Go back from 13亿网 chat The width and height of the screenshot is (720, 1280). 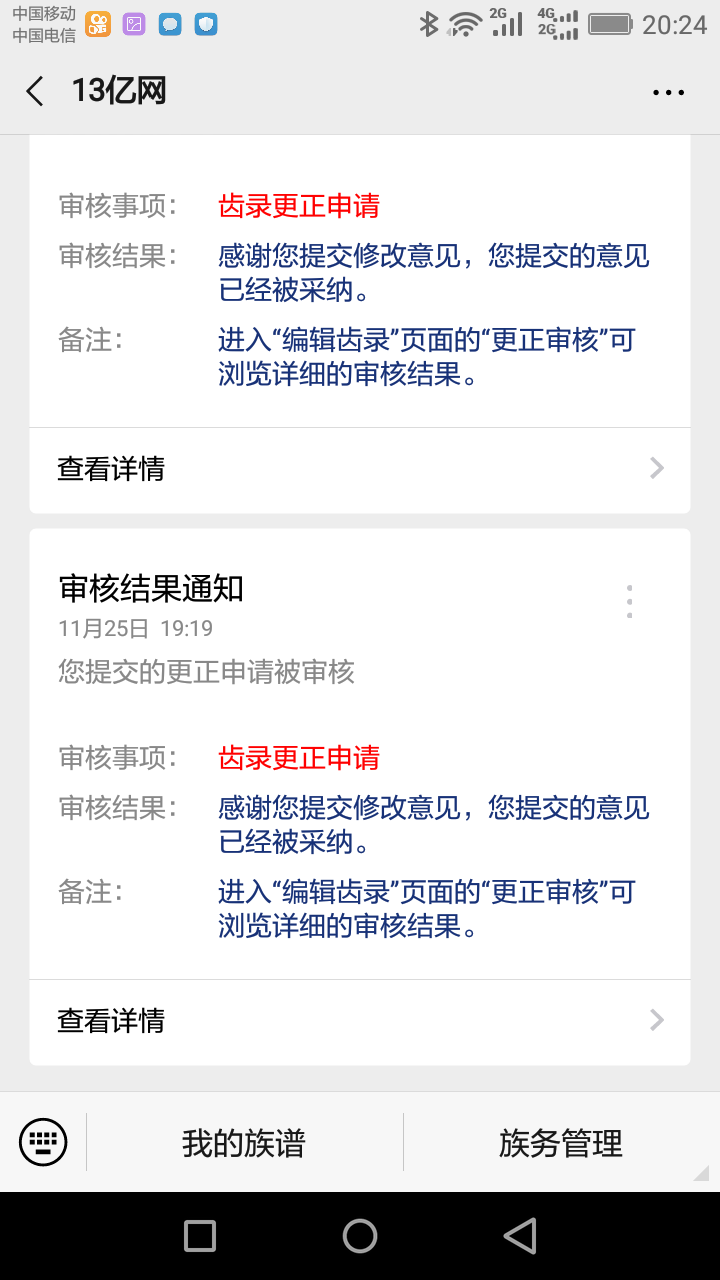[35, 92]
